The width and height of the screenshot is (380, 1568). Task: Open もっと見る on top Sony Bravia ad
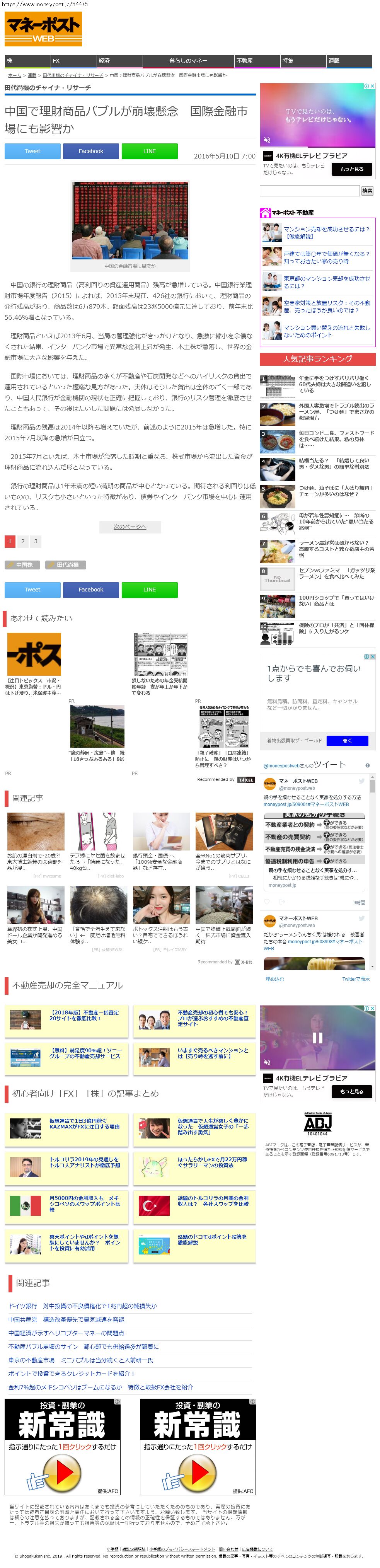351,169
